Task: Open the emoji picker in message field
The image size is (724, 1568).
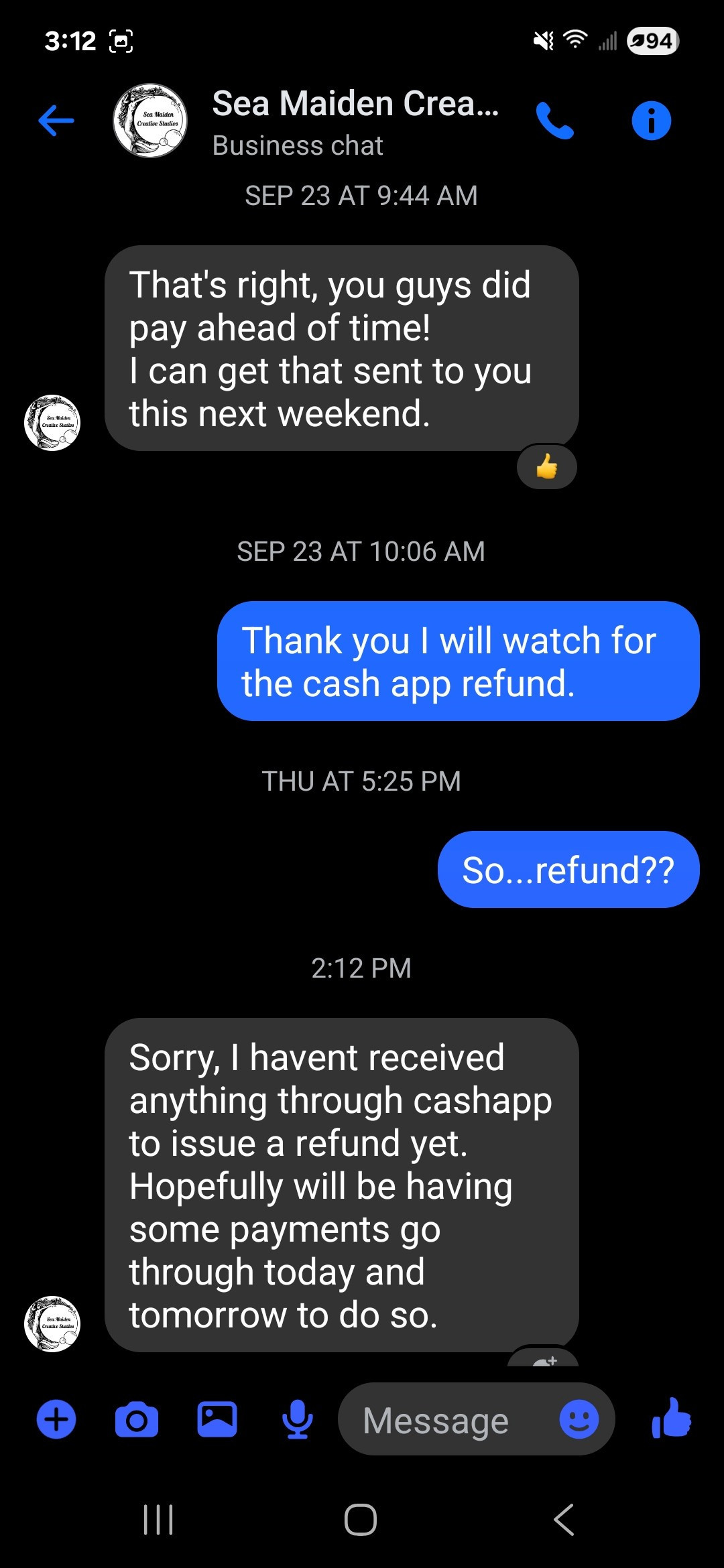Action: (579, 1419)
